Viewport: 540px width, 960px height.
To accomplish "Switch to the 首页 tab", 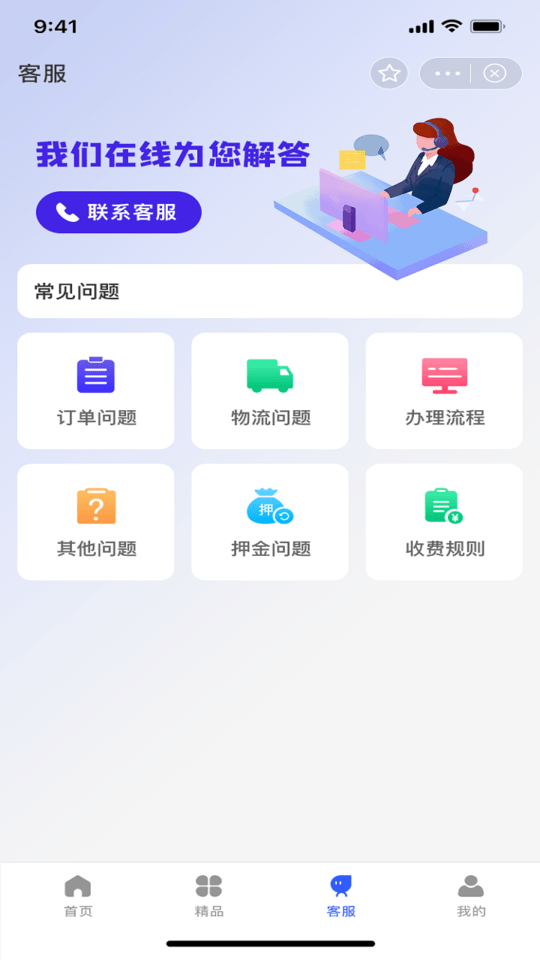I will 78,896.
